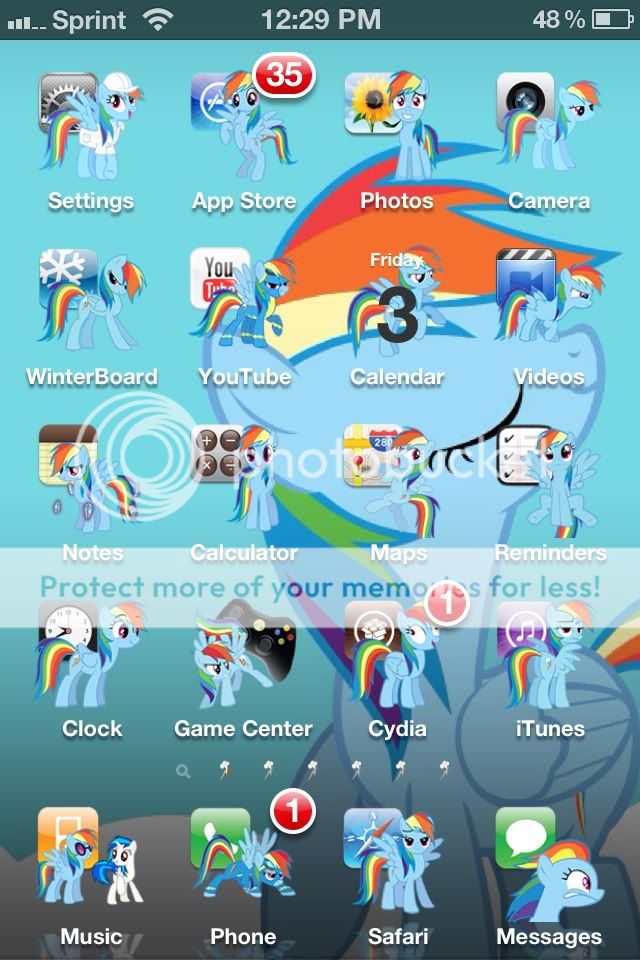
Task: Open the Reminders app
Action: [549, 477]
